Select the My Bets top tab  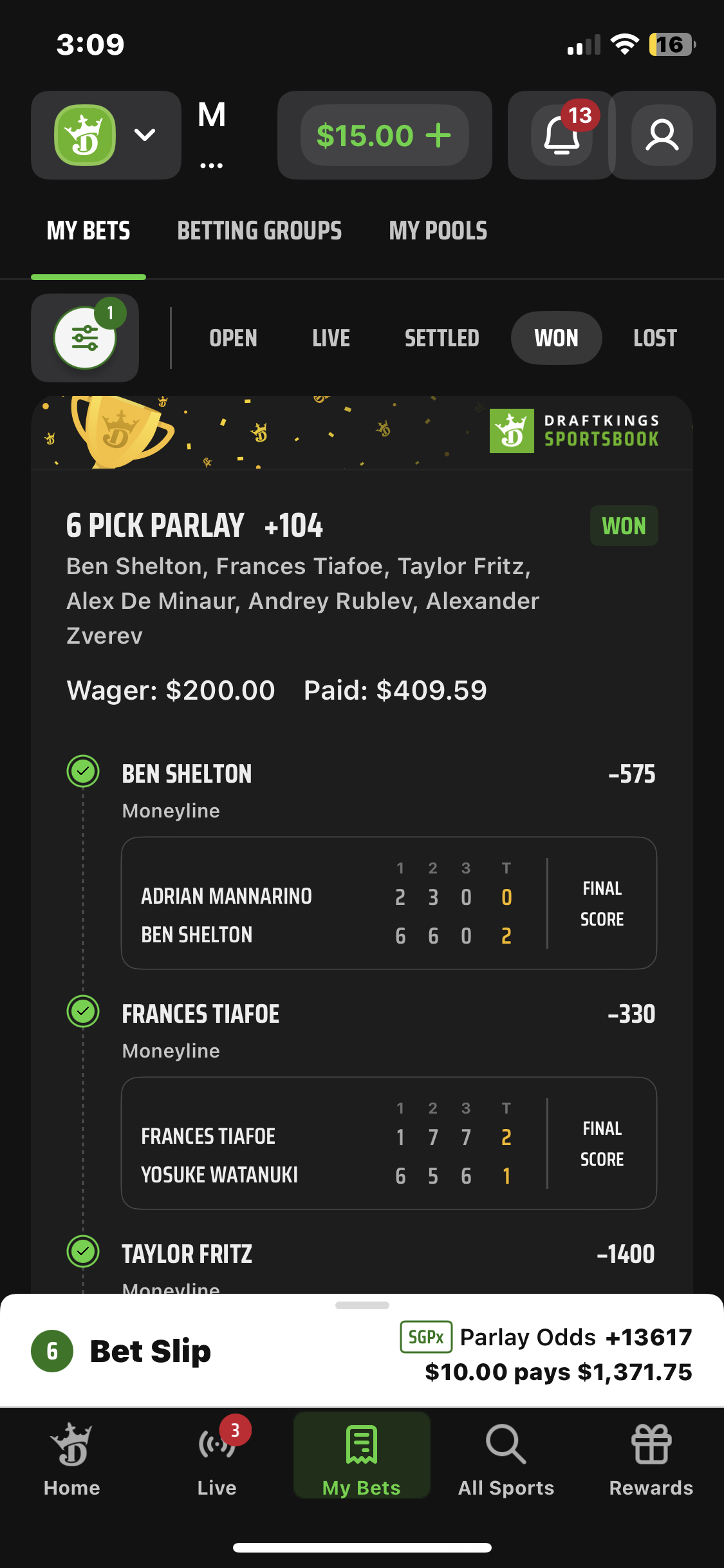coord(88,231)
